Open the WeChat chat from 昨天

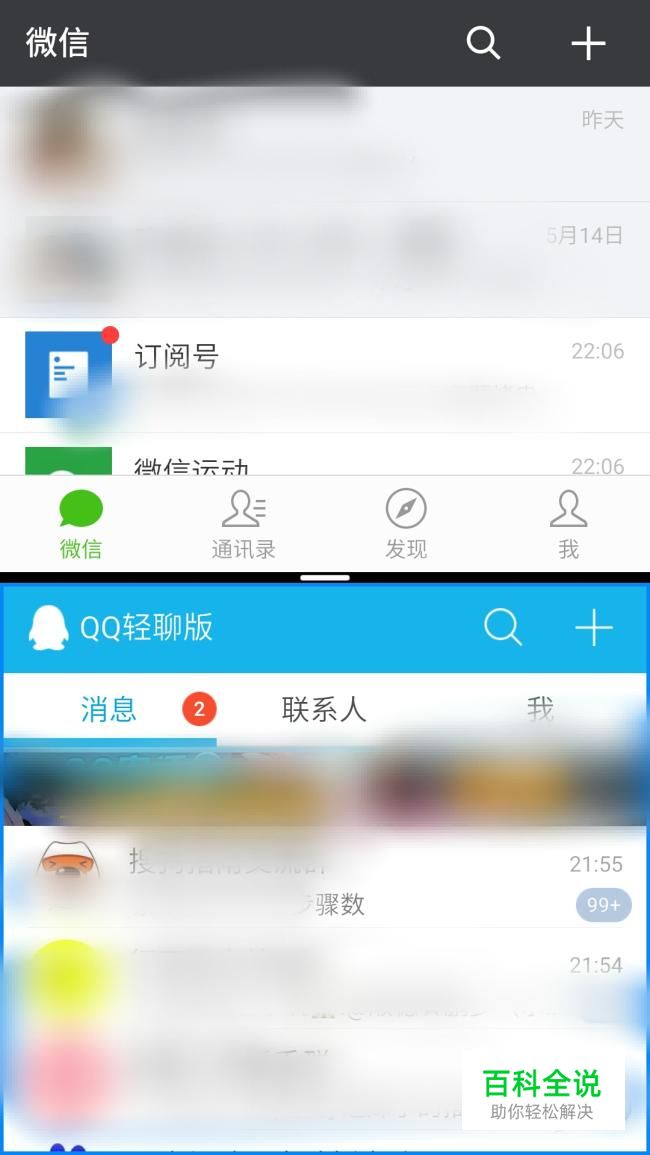coord(325,145)
